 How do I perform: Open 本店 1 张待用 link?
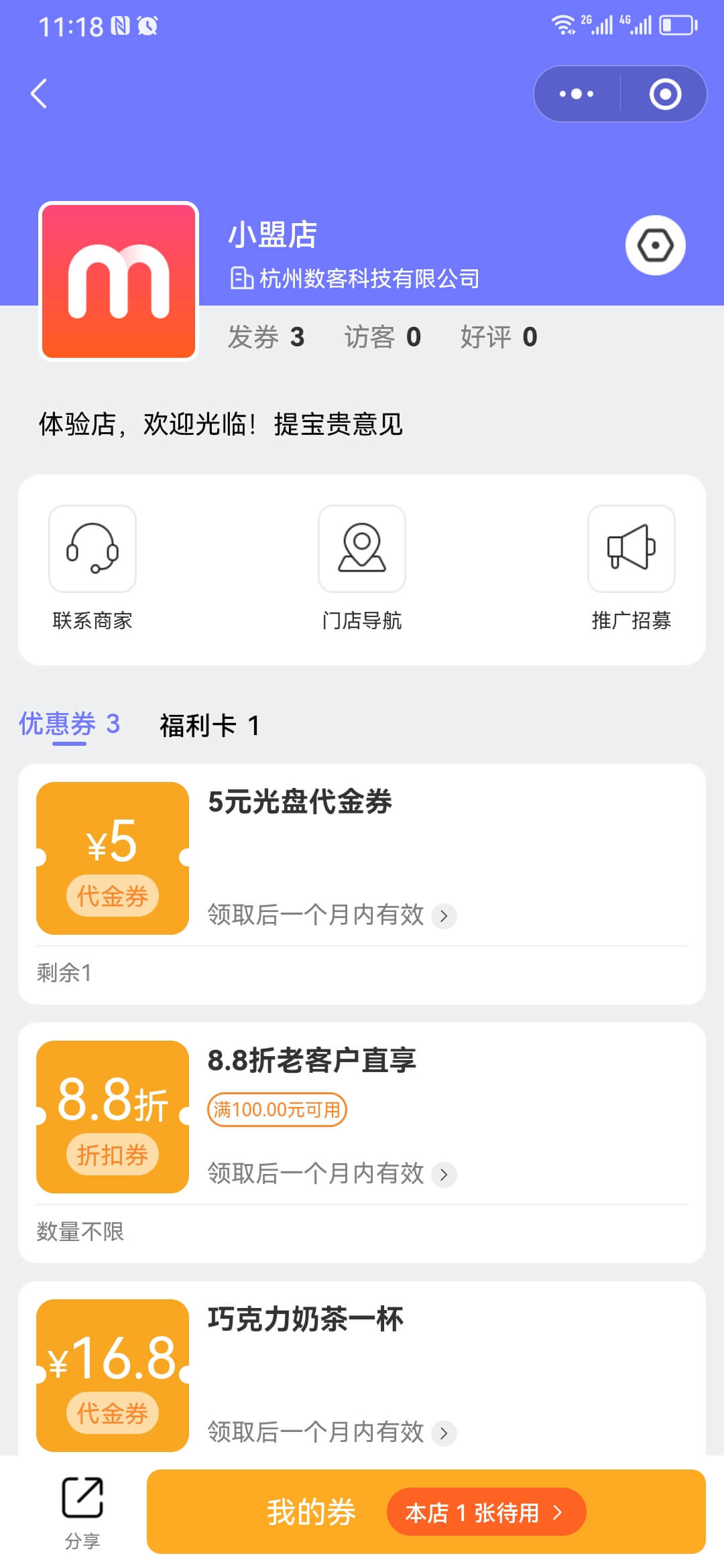[x=486, y=1511]
